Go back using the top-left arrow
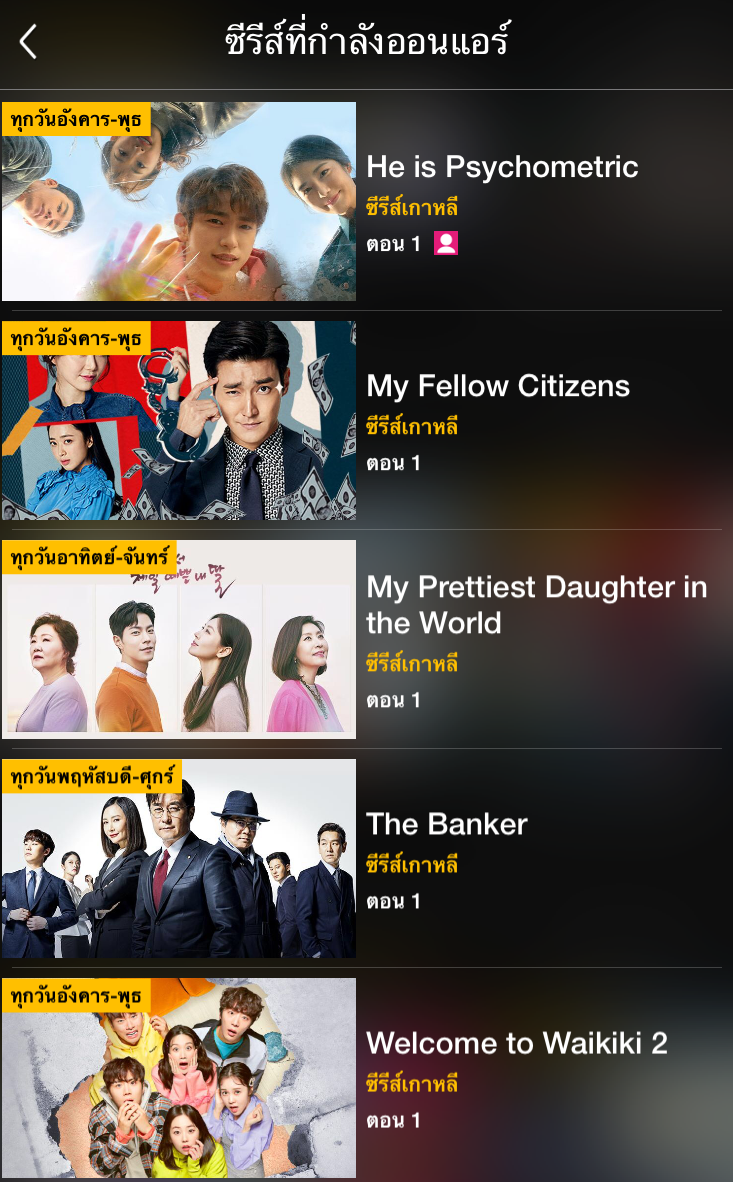The image size is (733, 1182). pos(29,41)
